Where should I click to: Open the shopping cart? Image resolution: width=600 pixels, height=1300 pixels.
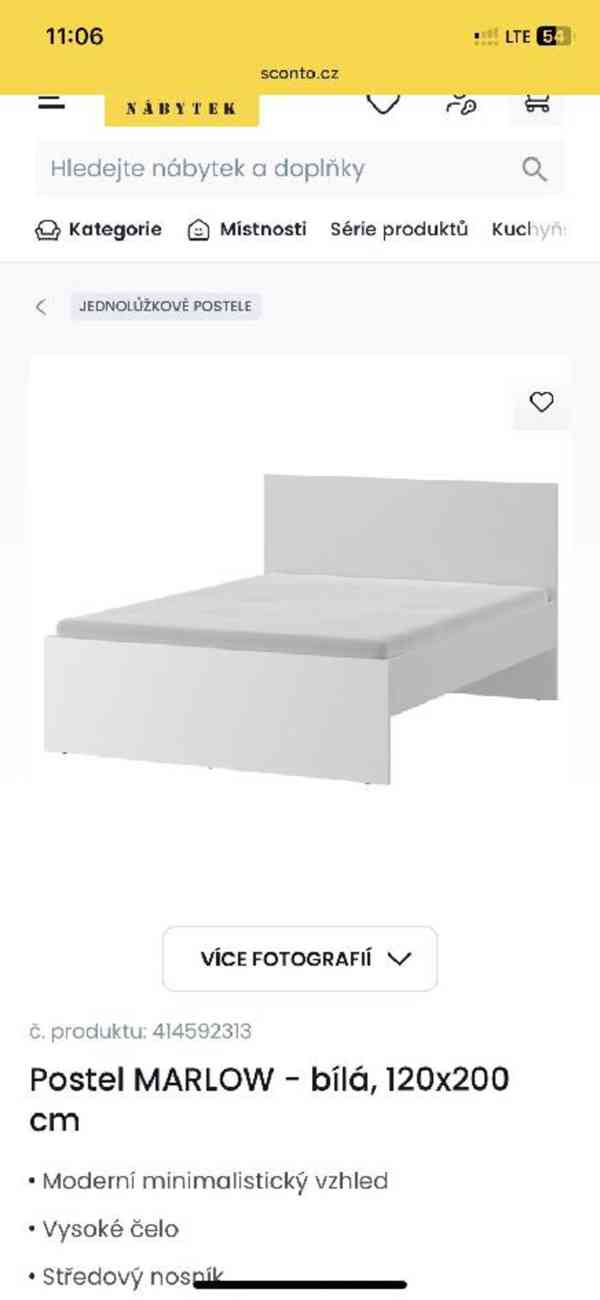coord(536,104)
